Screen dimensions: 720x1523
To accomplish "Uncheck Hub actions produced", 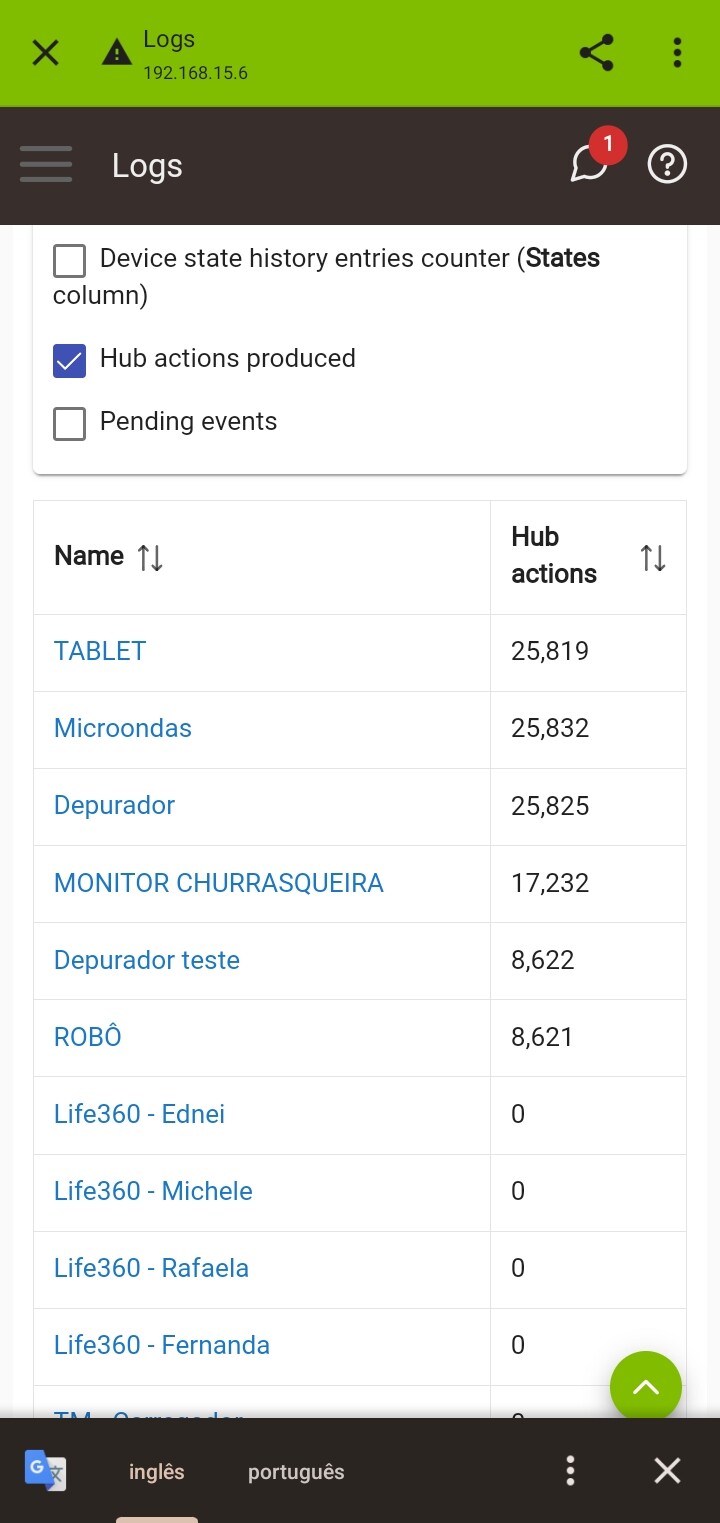I will pos(69,361).
